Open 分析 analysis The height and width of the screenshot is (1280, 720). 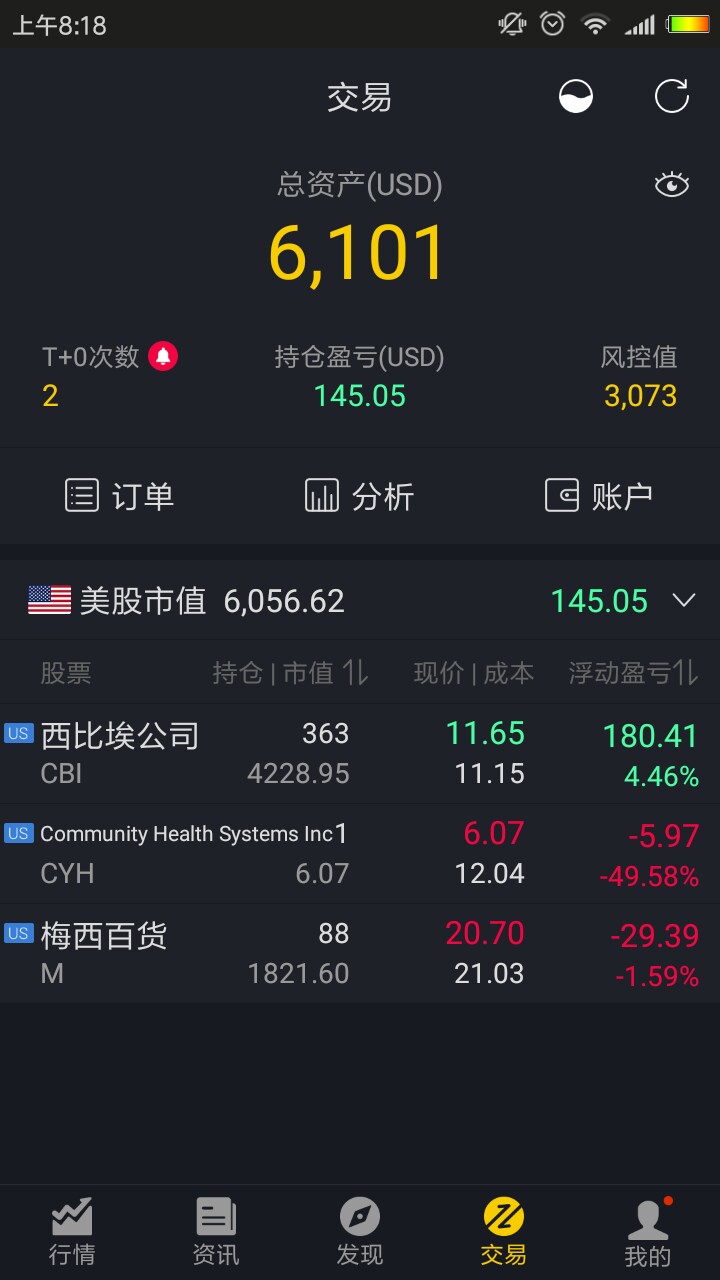[x=359, y=495]
